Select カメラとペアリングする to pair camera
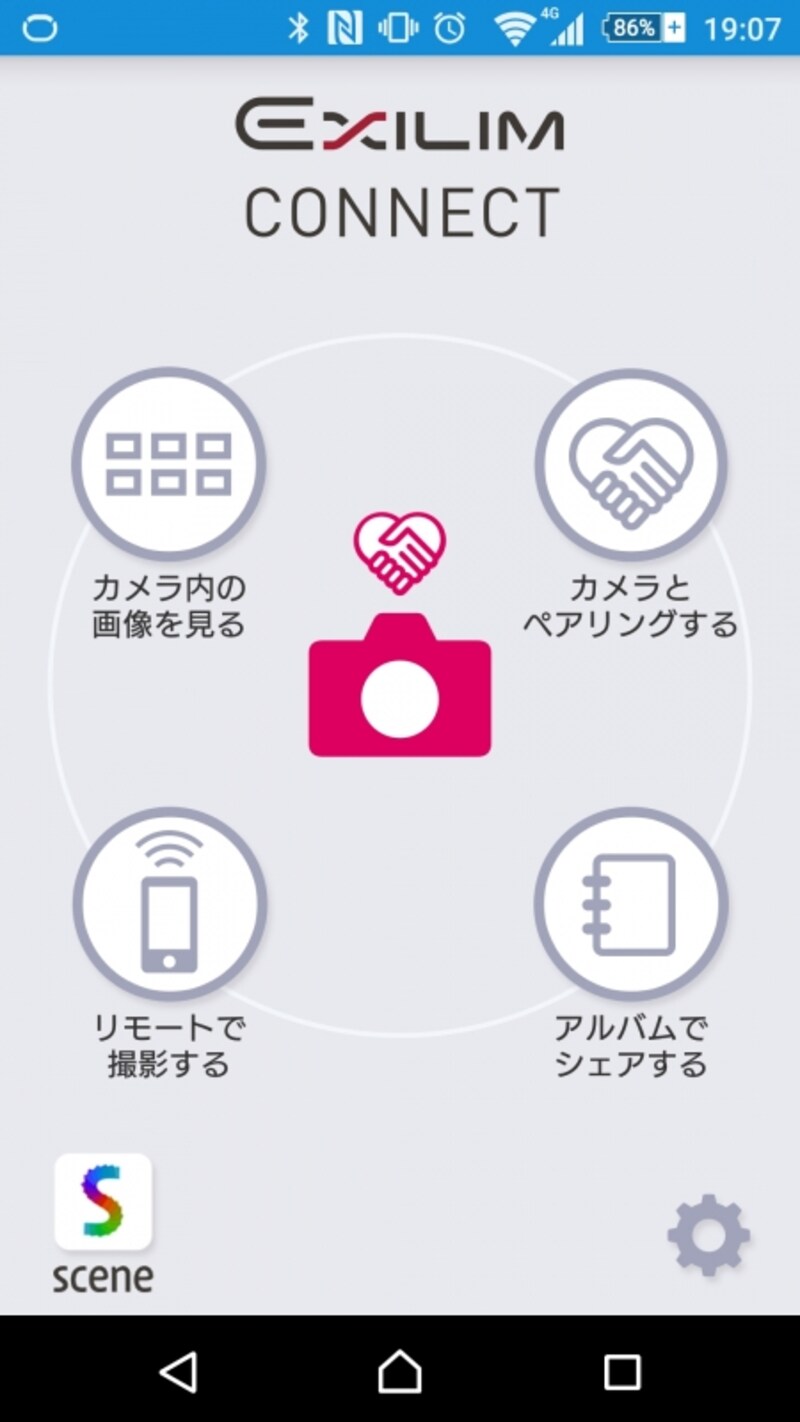The height and width of the screenshot is (1422, 800). pos(630,465)
